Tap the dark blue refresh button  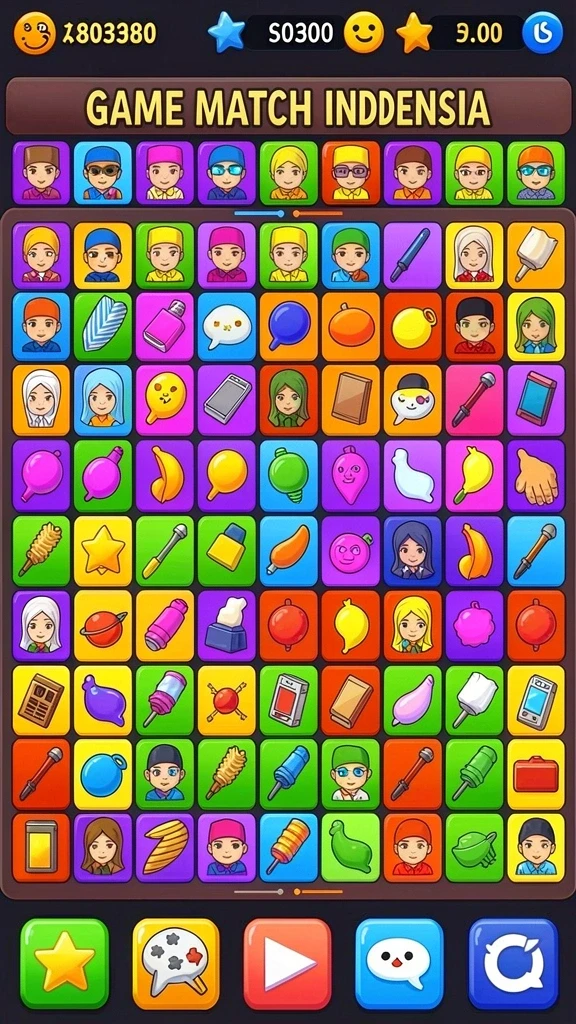tap(513, 963)
